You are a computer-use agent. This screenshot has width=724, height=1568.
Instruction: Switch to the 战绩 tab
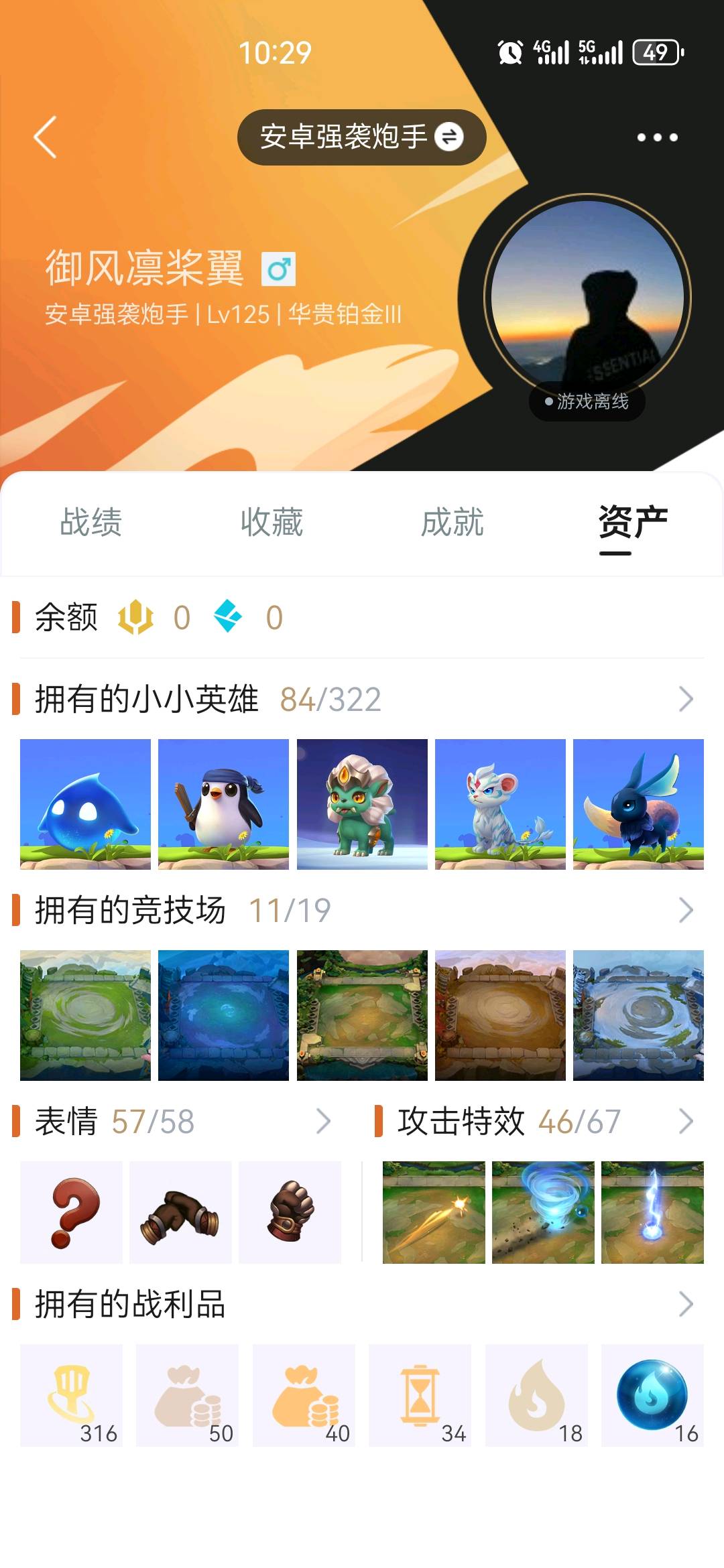[x=91, y=522]
